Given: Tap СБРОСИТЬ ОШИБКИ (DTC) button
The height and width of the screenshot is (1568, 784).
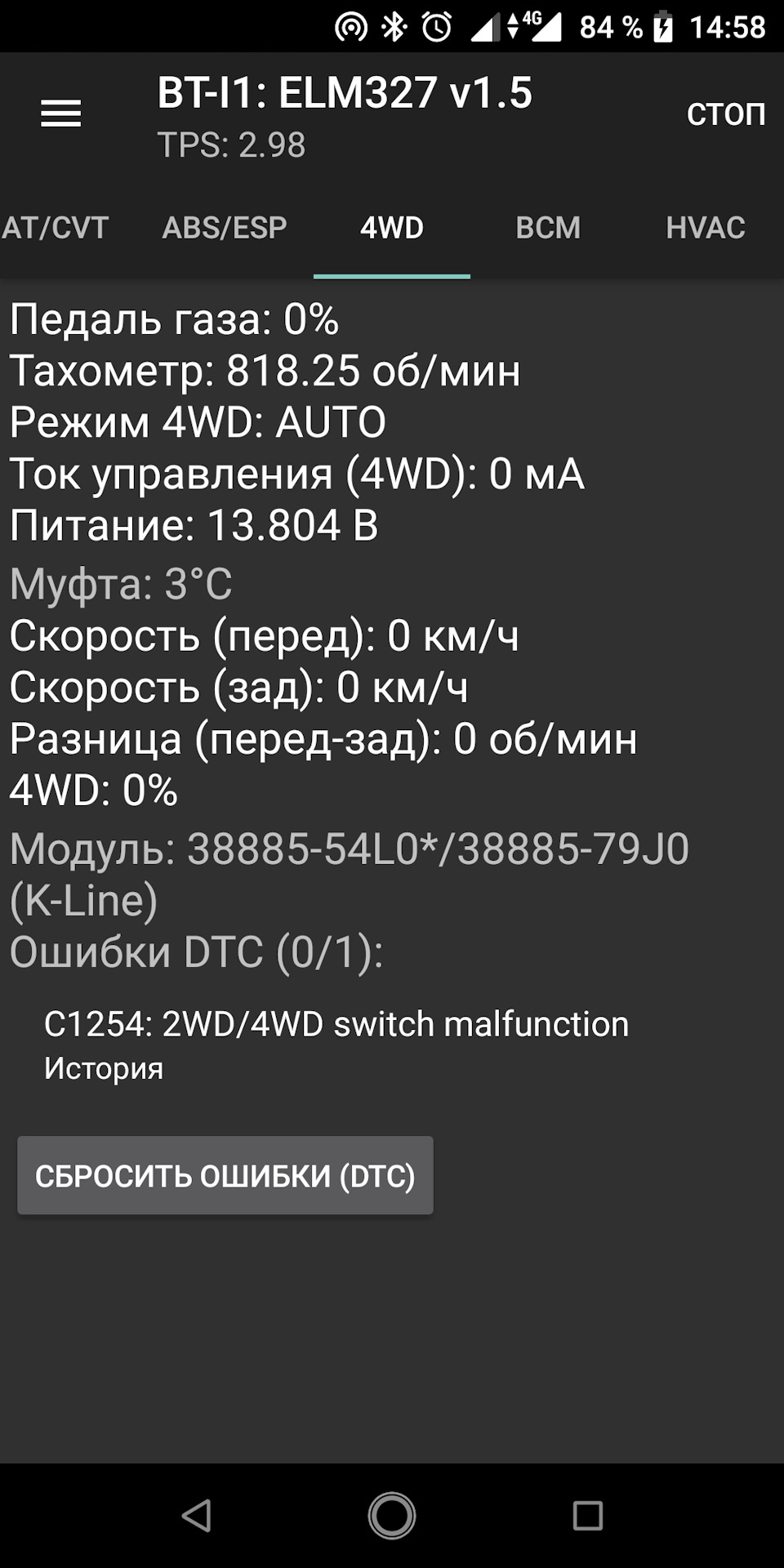Looking at the screenshot, I should click(225, 1176).
